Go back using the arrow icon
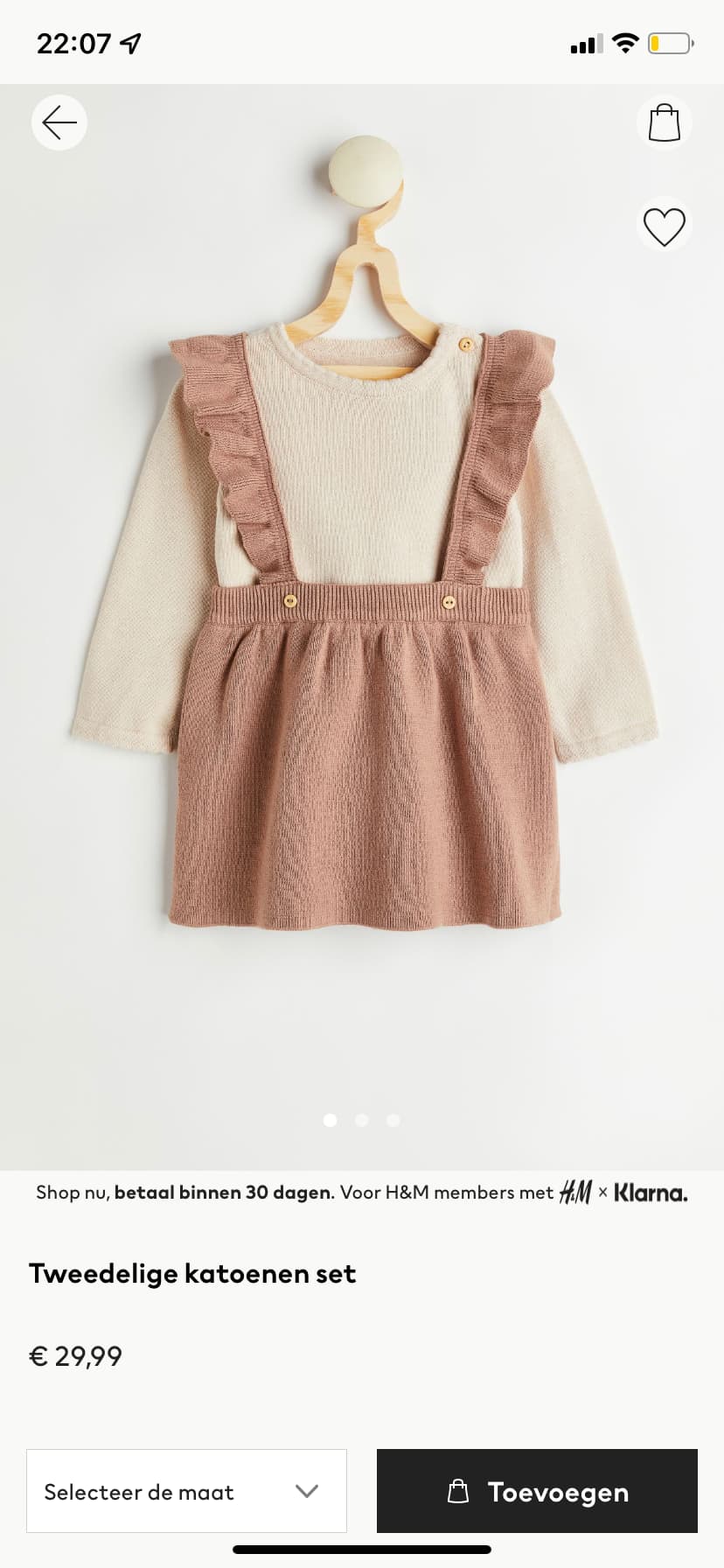The image size is (724, 1568). 59,122
